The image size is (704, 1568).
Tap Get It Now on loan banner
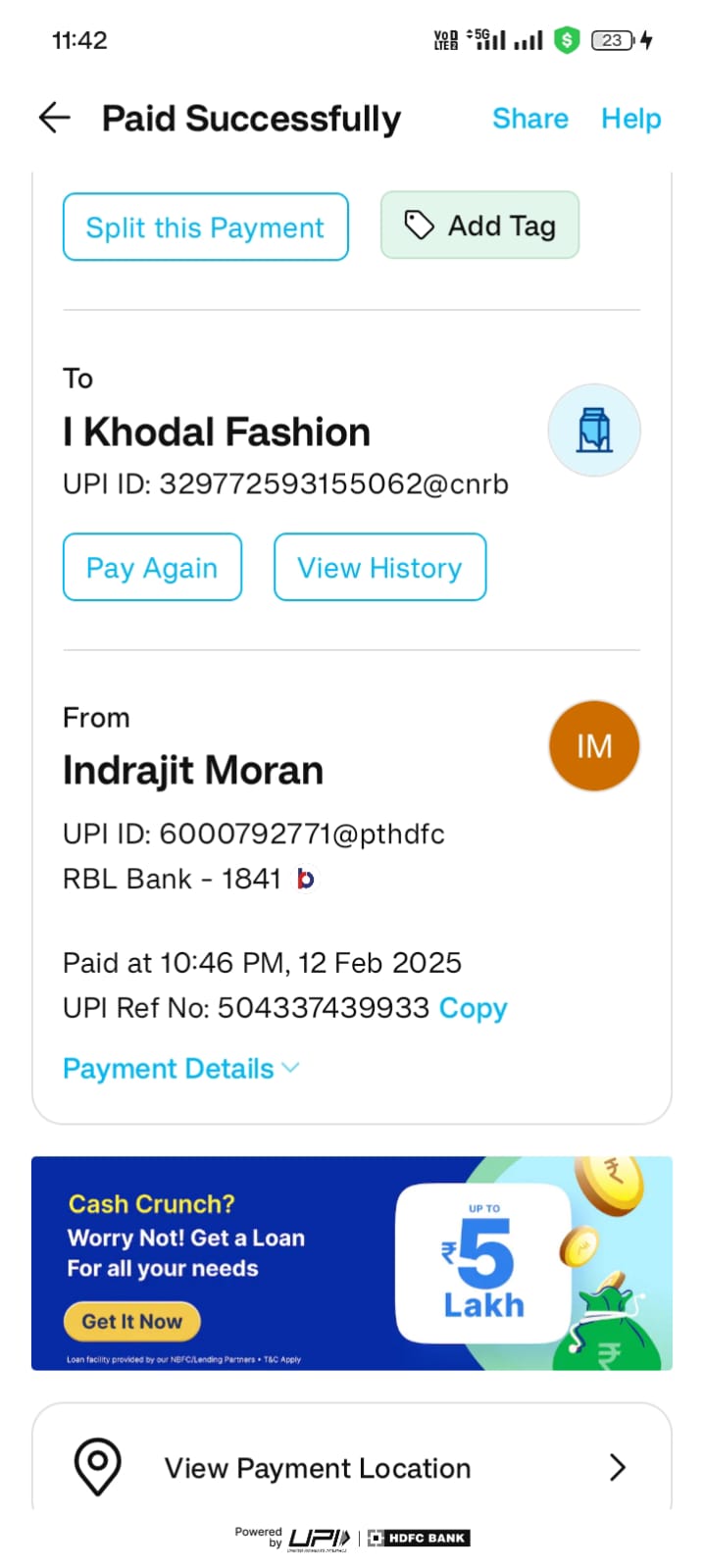(132, 1321)
